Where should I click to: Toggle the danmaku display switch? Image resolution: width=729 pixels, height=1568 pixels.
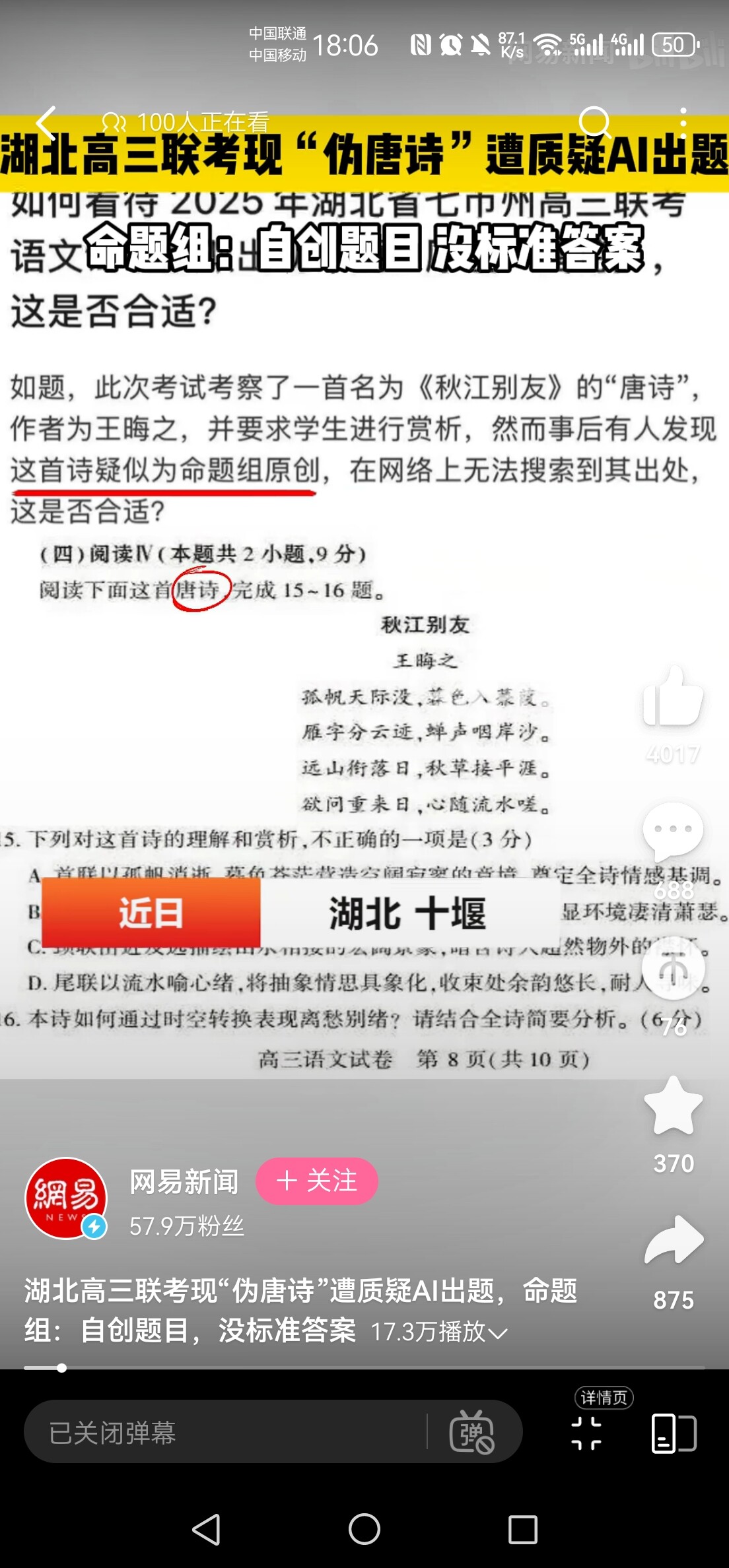pyautogui.click(x=471, y=1432)
